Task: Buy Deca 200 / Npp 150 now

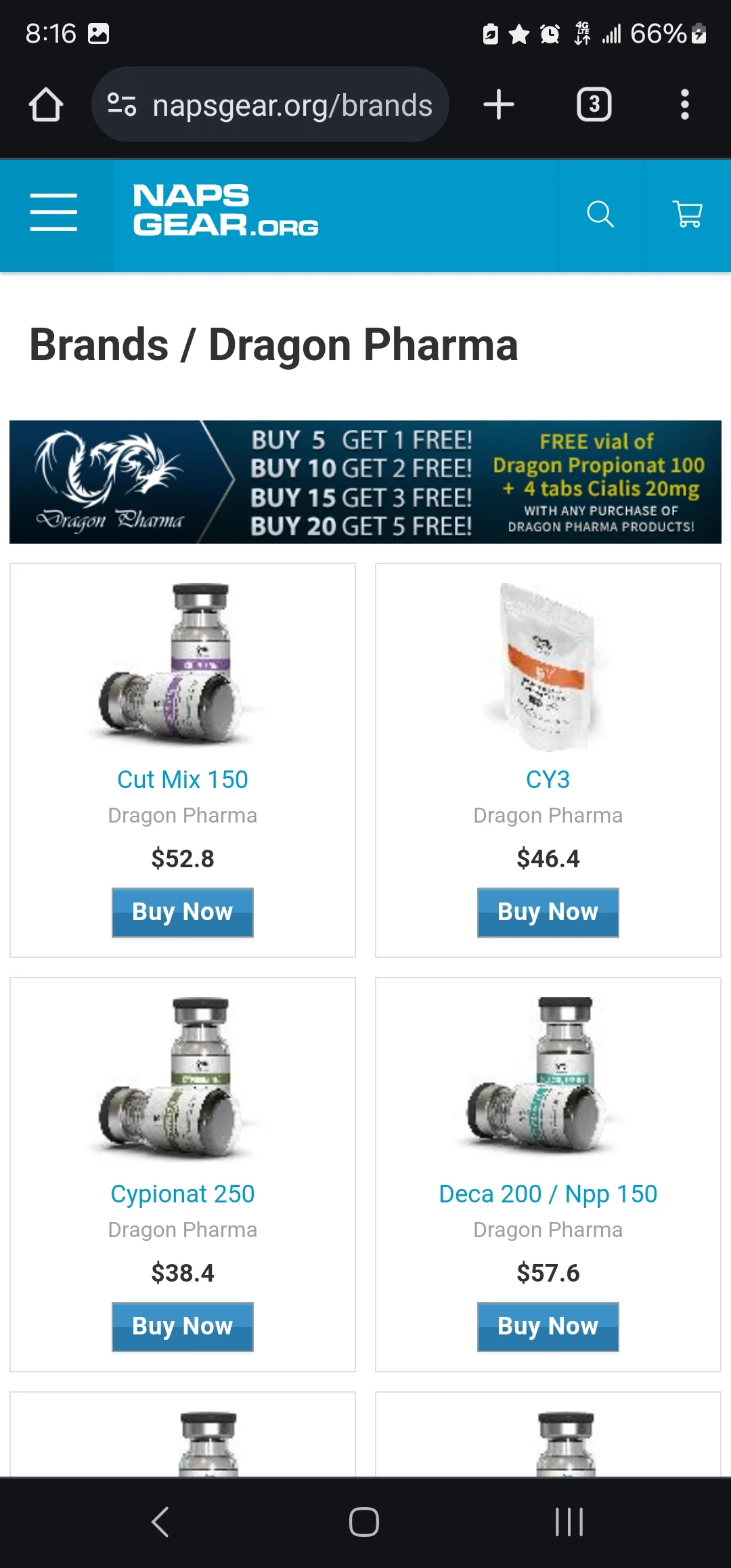Action: pos(548,1326)
